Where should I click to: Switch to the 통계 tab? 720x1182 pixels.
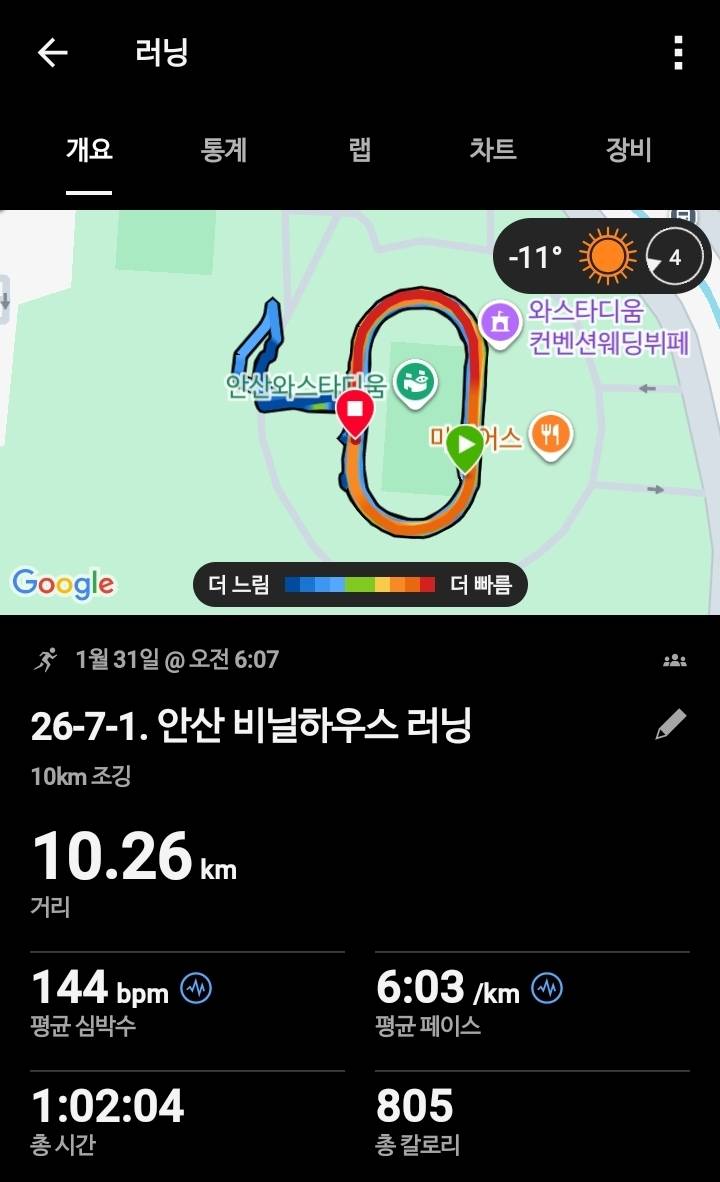coord(224,151)
